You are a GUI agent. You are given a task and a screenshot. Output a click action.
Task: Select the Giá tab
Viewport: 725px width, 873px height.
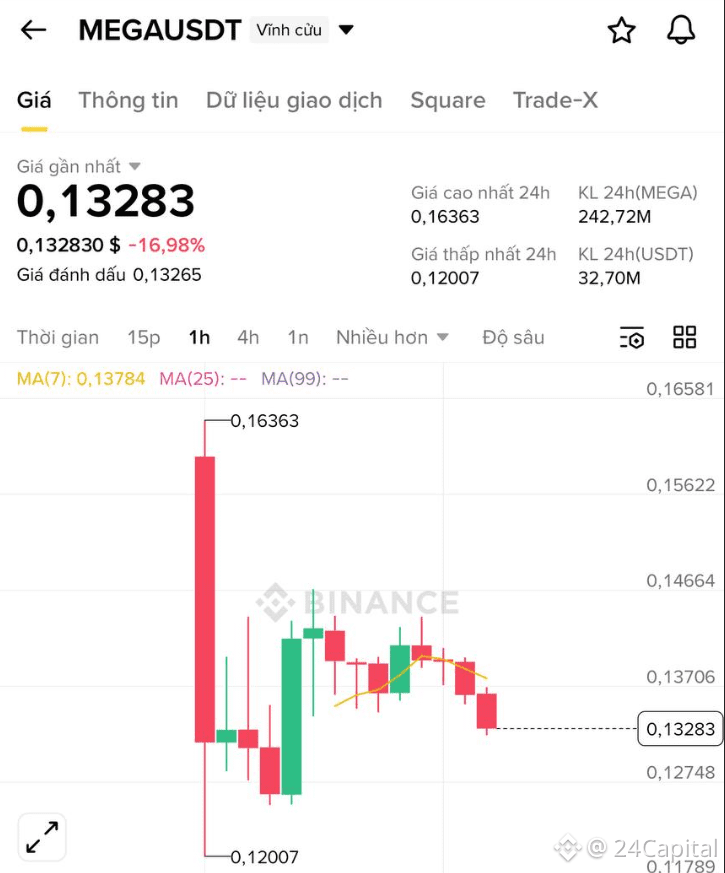[34, 100]
